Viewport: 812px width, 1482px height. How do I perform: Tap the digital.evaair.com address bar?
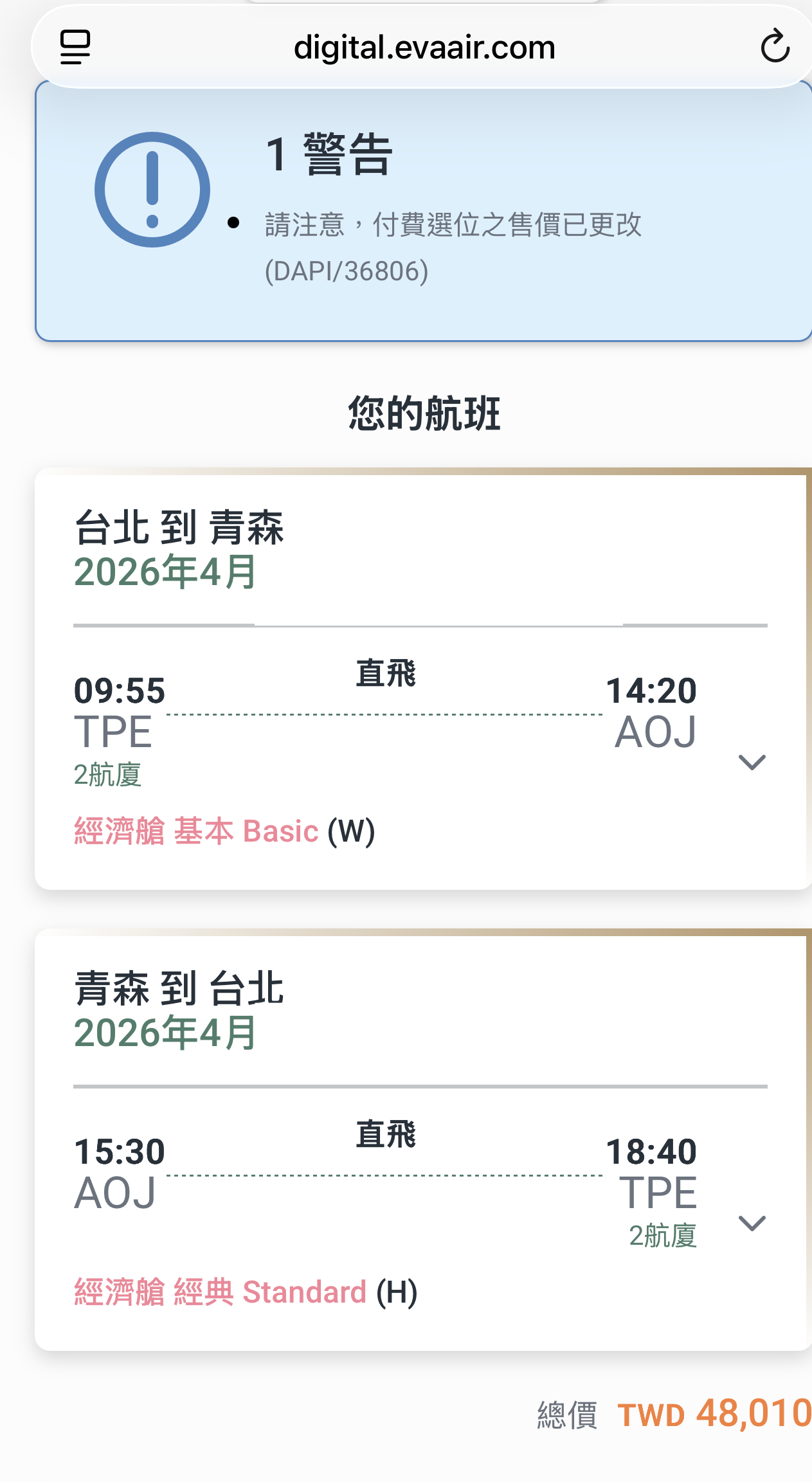point(424,48)
